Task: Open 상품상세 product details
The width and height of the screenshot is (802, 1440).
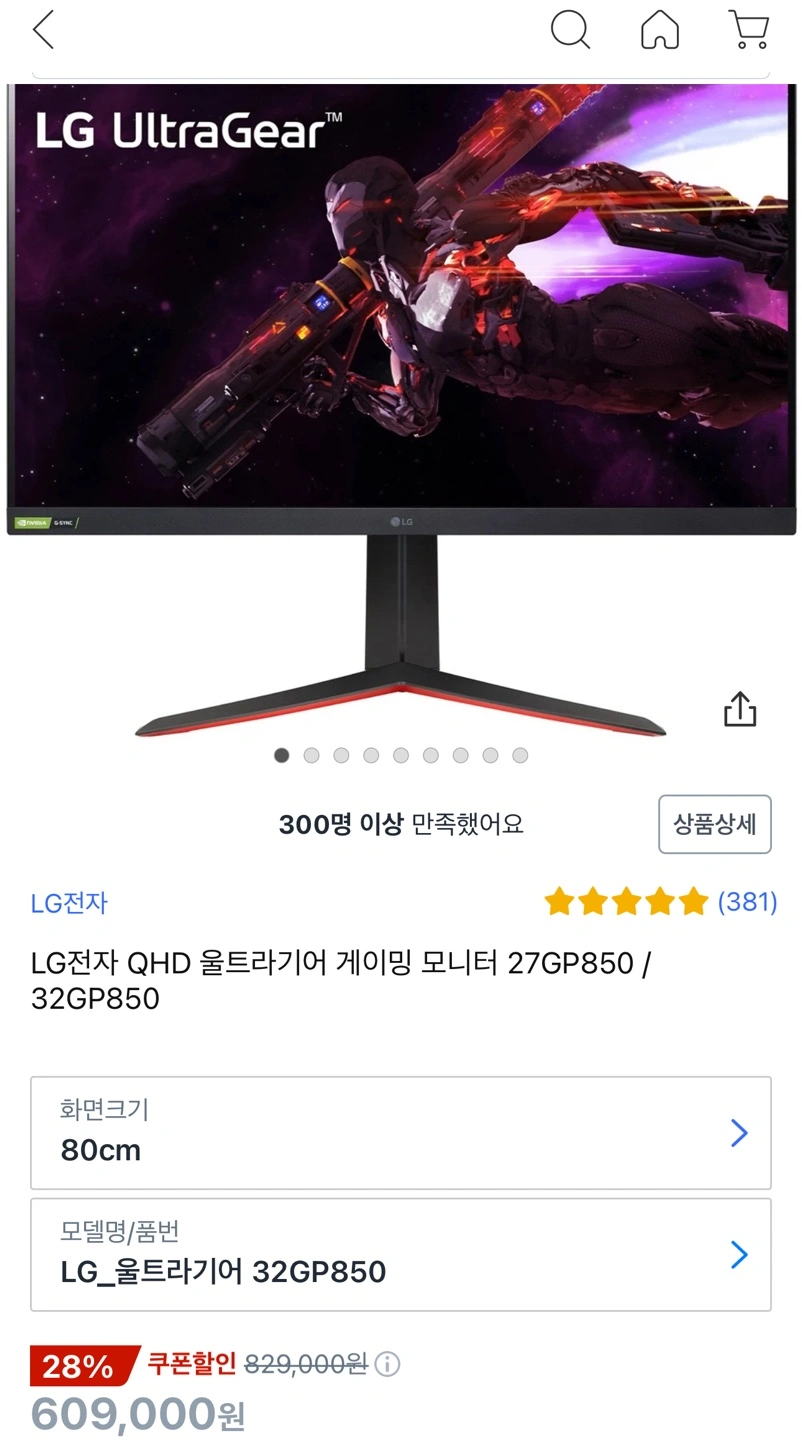Action: pos(714,824)
